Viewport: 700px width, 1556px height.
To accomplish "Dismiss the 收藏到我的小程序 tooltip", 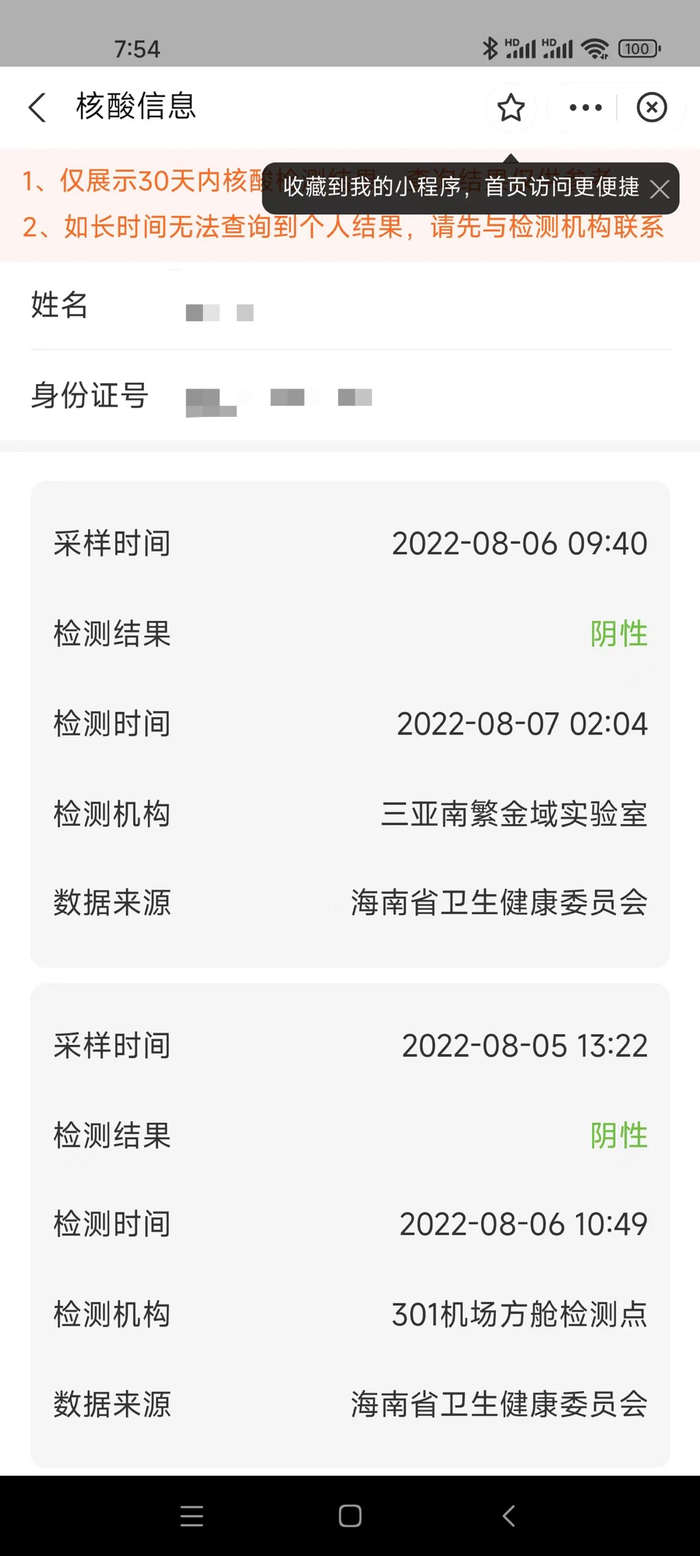I will point(659,188).
